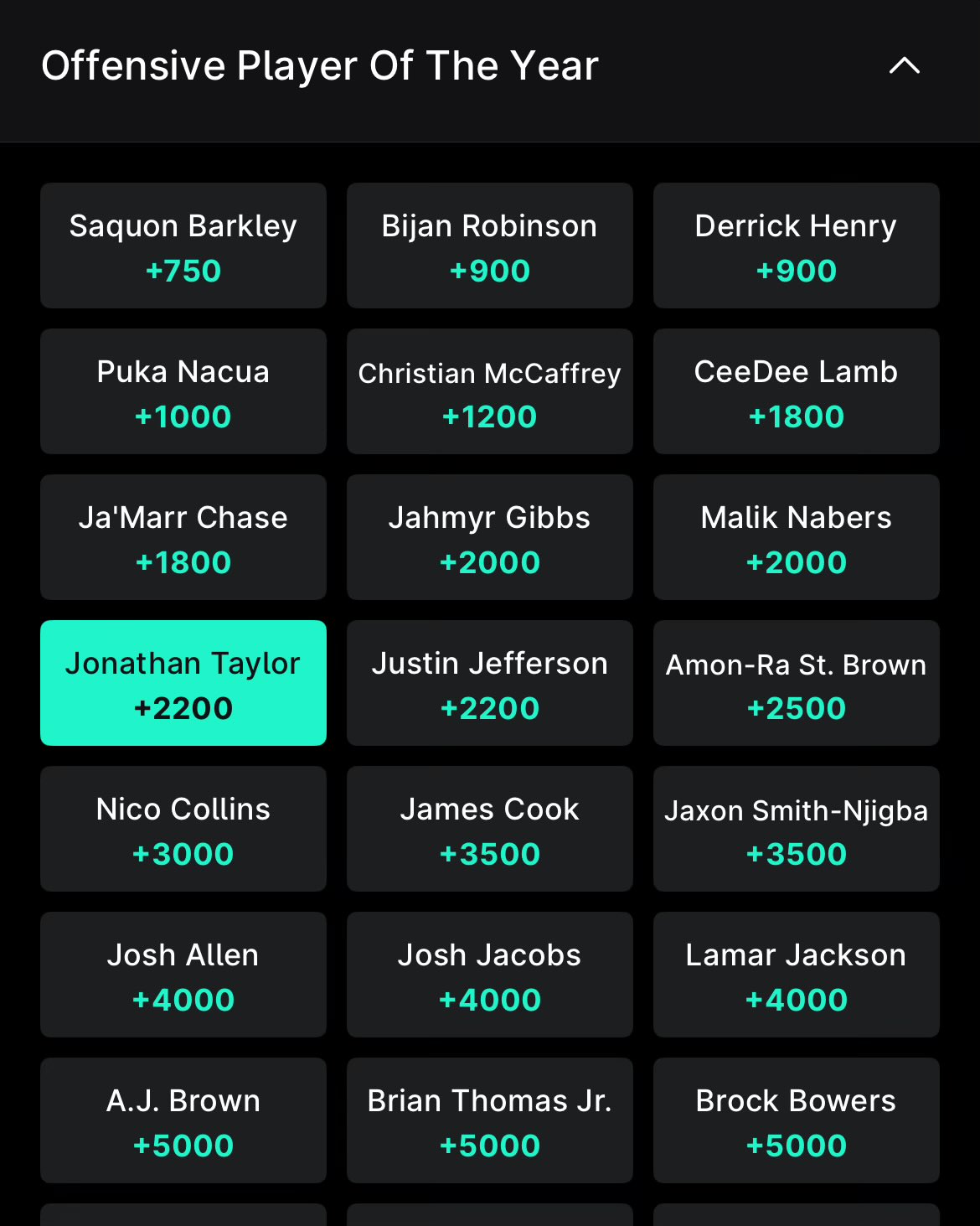
Task: Add Brian Thomas Jr. +5000
Action: 489,1120
